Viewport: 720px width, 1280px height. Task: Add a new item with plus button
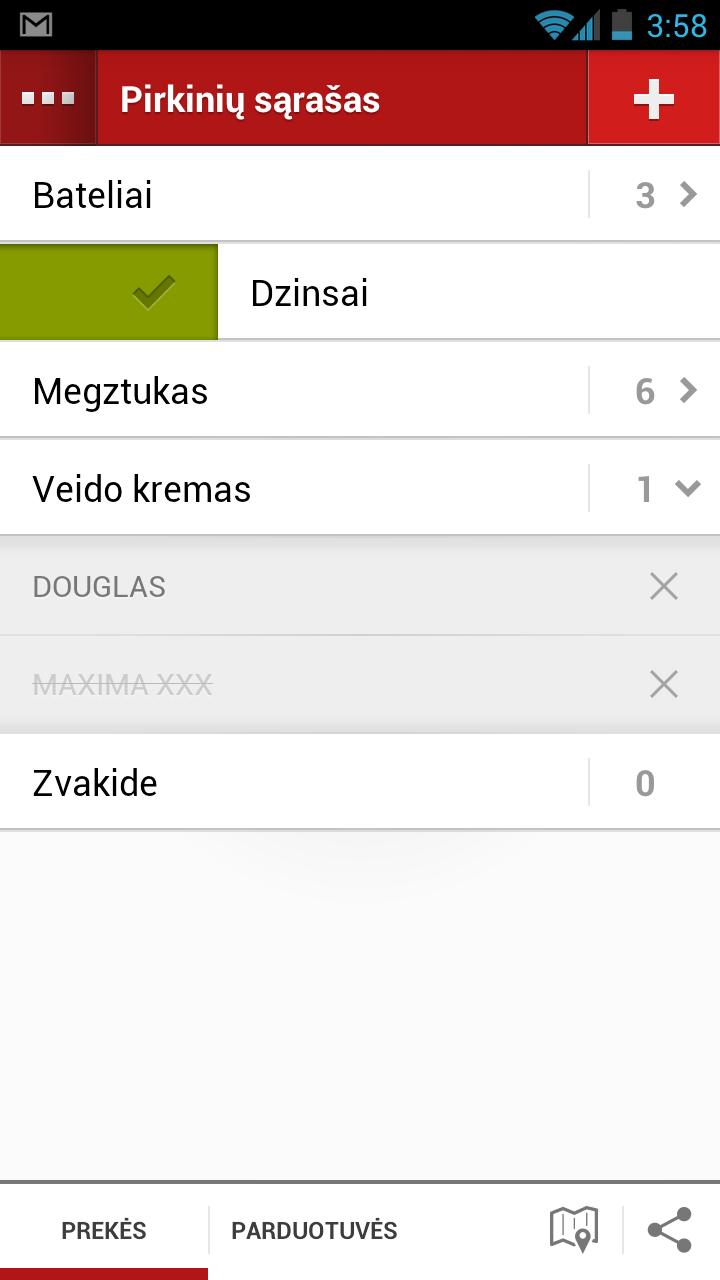[654, 99]
